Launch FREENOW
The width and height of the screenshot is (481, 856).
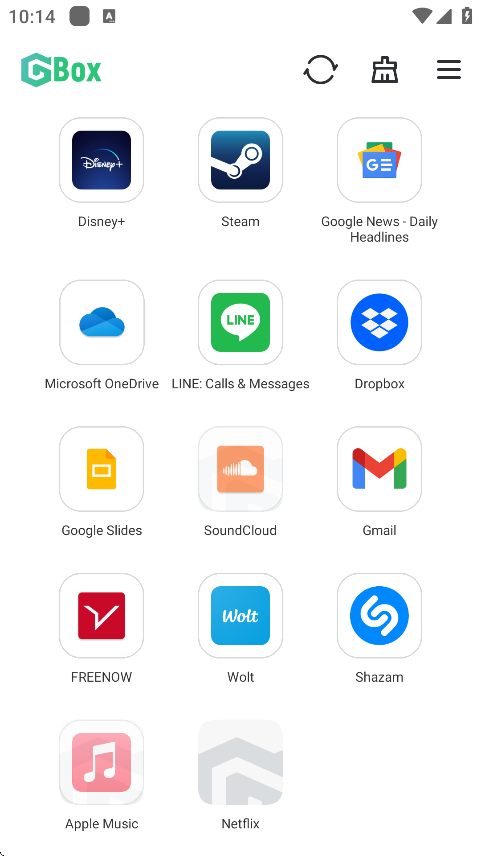pyautogui.click(x=102, y=616)
